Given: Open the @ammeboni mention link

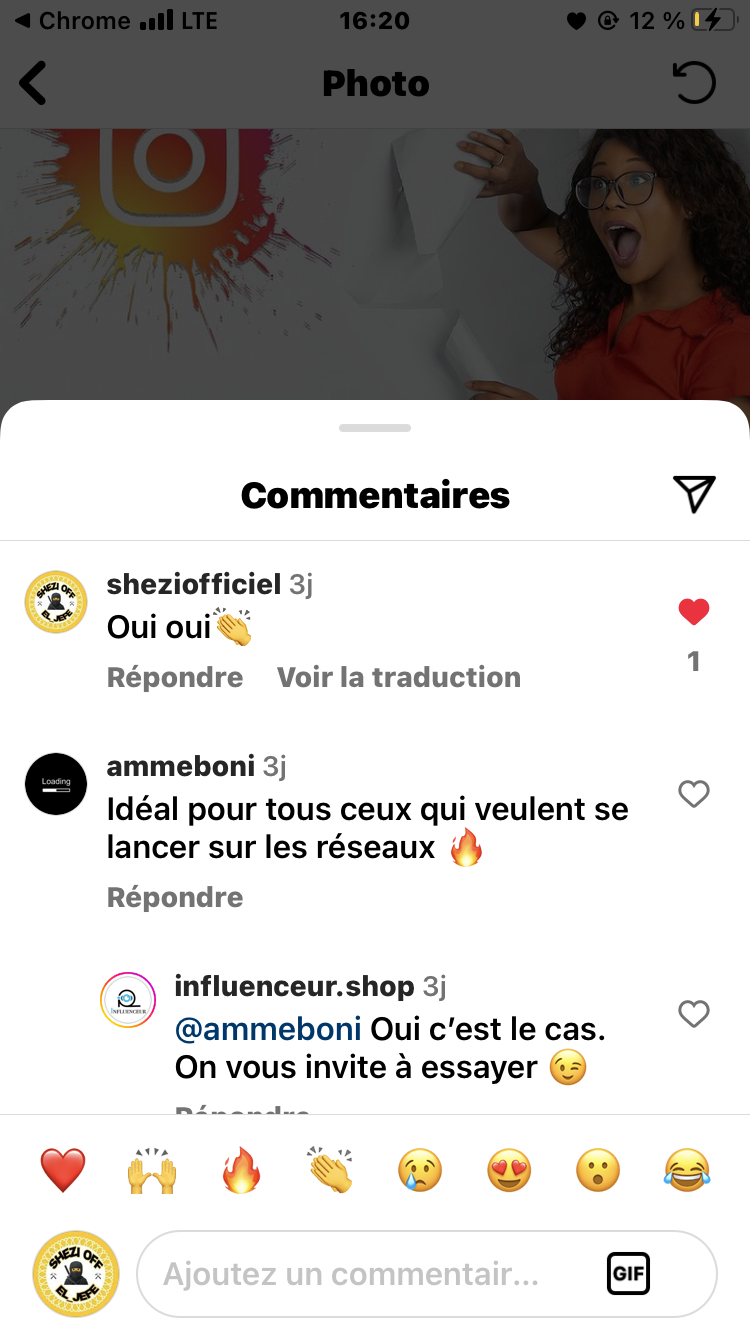Looking at the screenshot, I should 268,1028.
